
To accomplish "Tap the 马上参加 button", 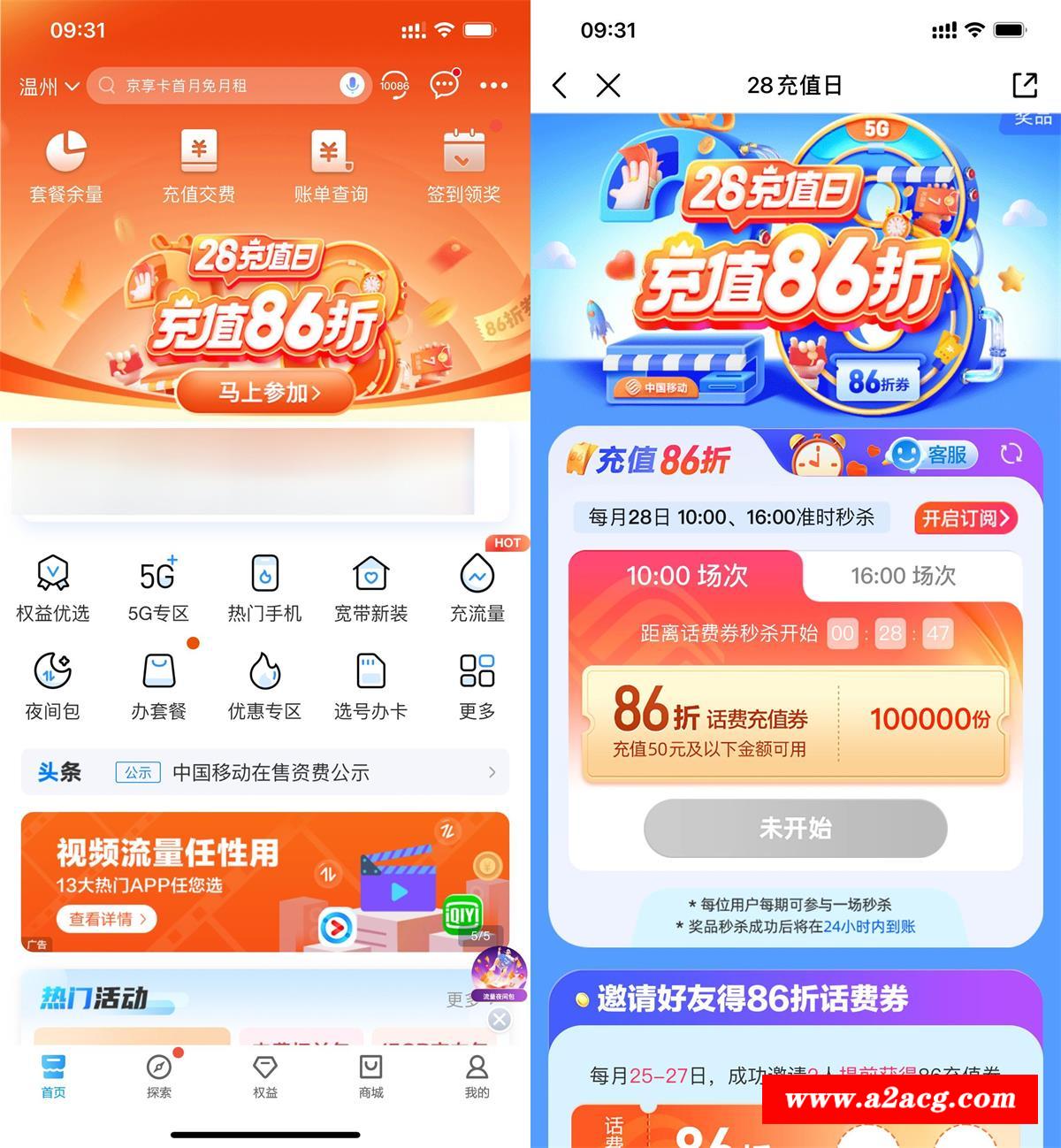I will pos(266,392).
